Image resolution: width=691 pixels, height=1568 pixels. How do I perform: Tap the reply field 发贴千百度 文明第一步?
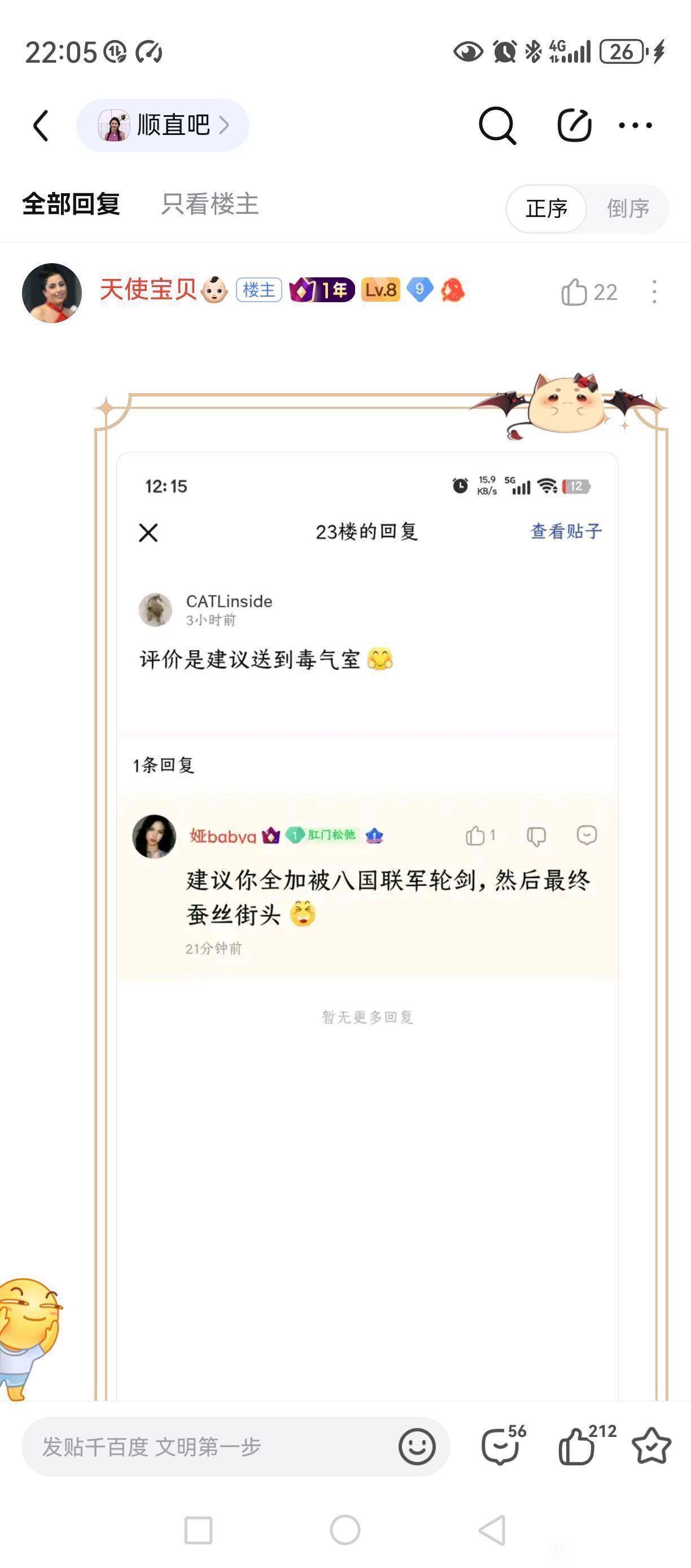click(x=210, y=1447)
